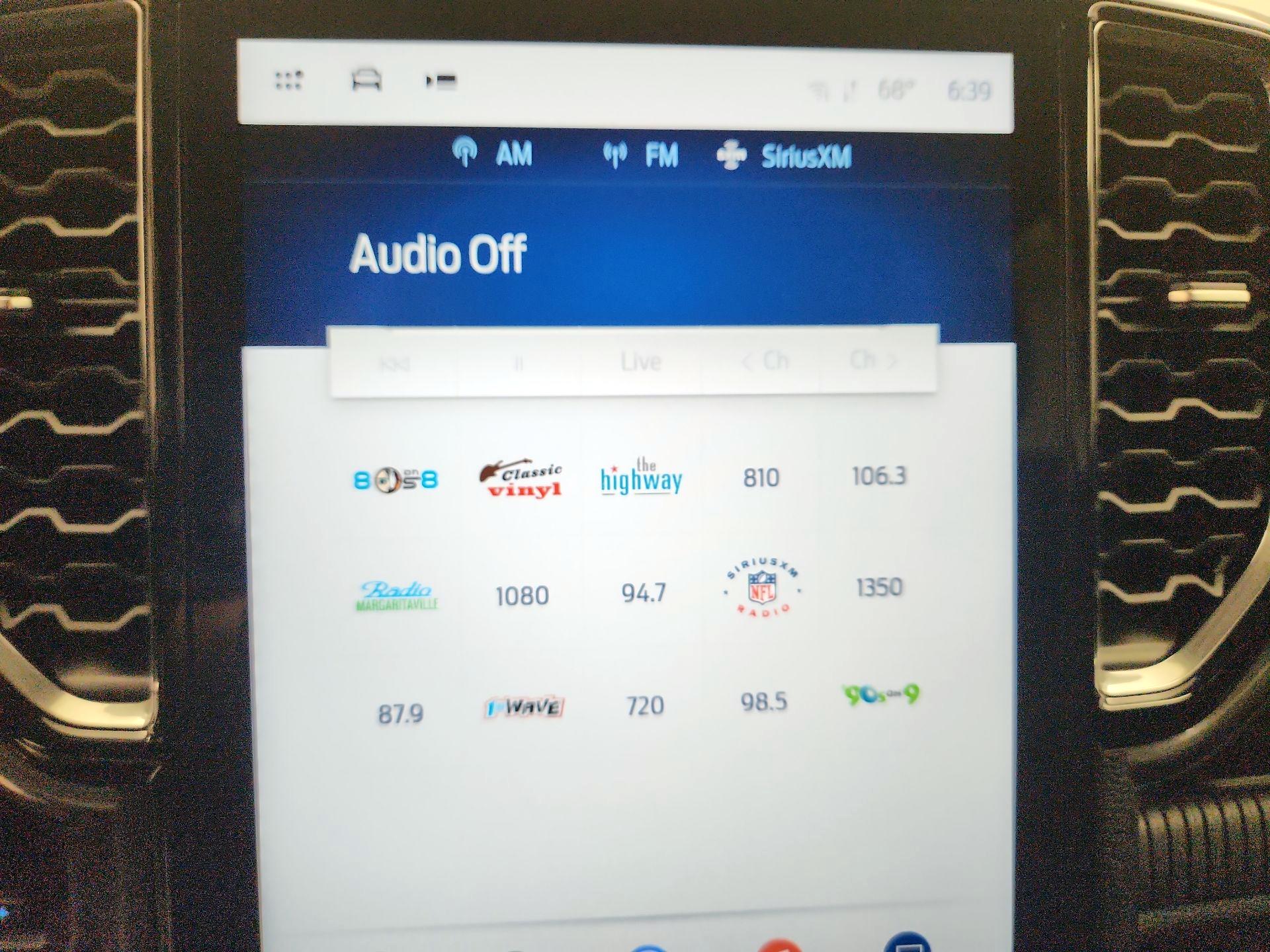Image resolution: width=1270 pixels, height=952 pixels.
Task: Switch to the AM radio source
Action: pyautogui.click(x=493, y=153)
